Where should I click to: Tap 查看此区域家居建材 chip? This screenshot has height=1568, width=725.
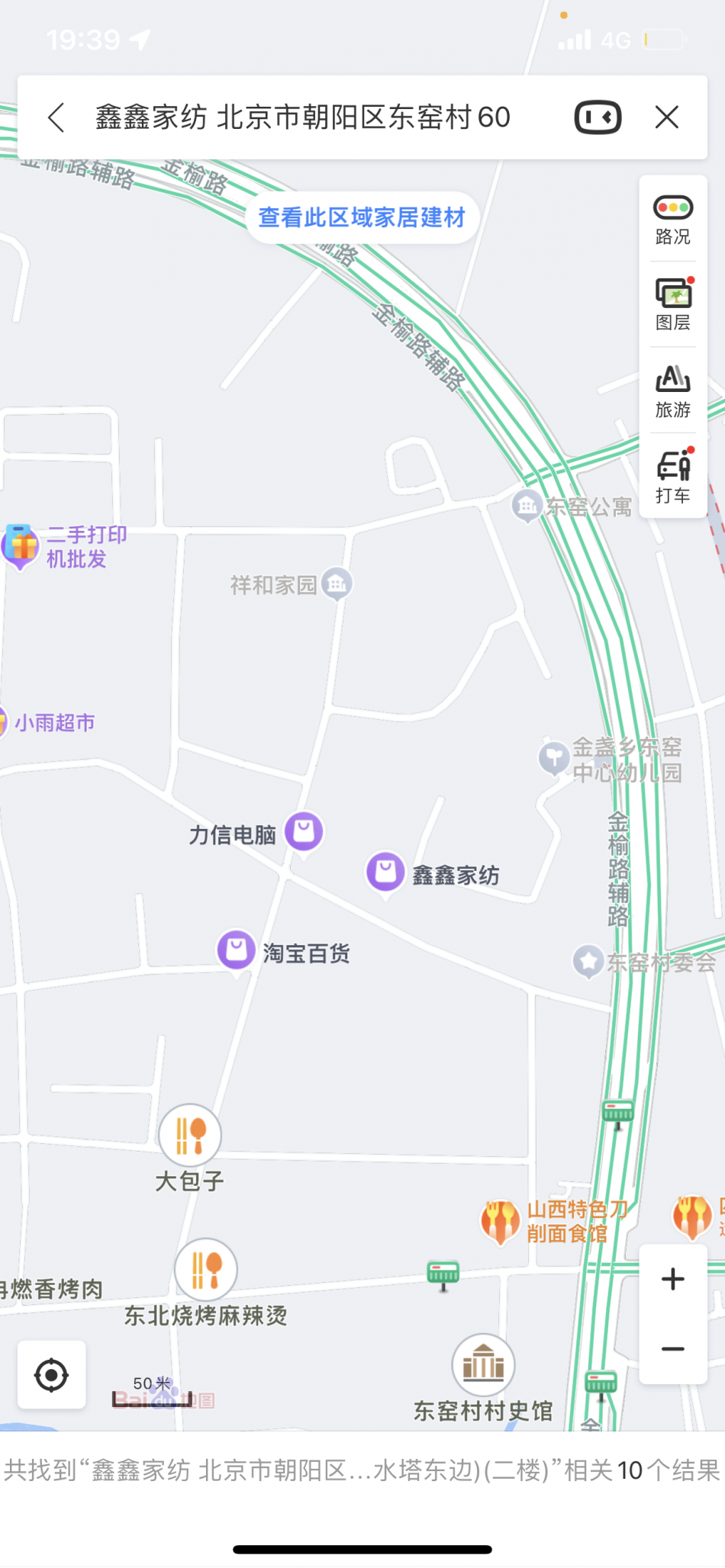tap(362, 217)
